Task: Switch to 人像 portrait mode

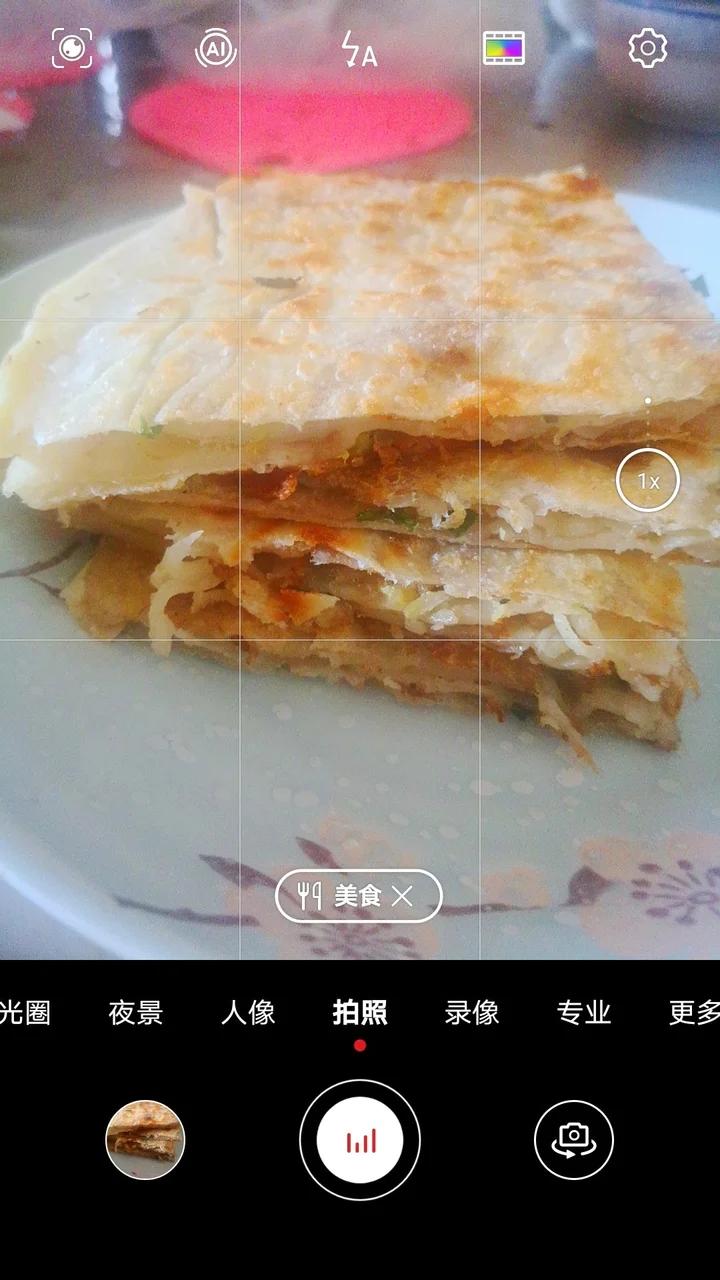Action: click(x=248, y=1012)
